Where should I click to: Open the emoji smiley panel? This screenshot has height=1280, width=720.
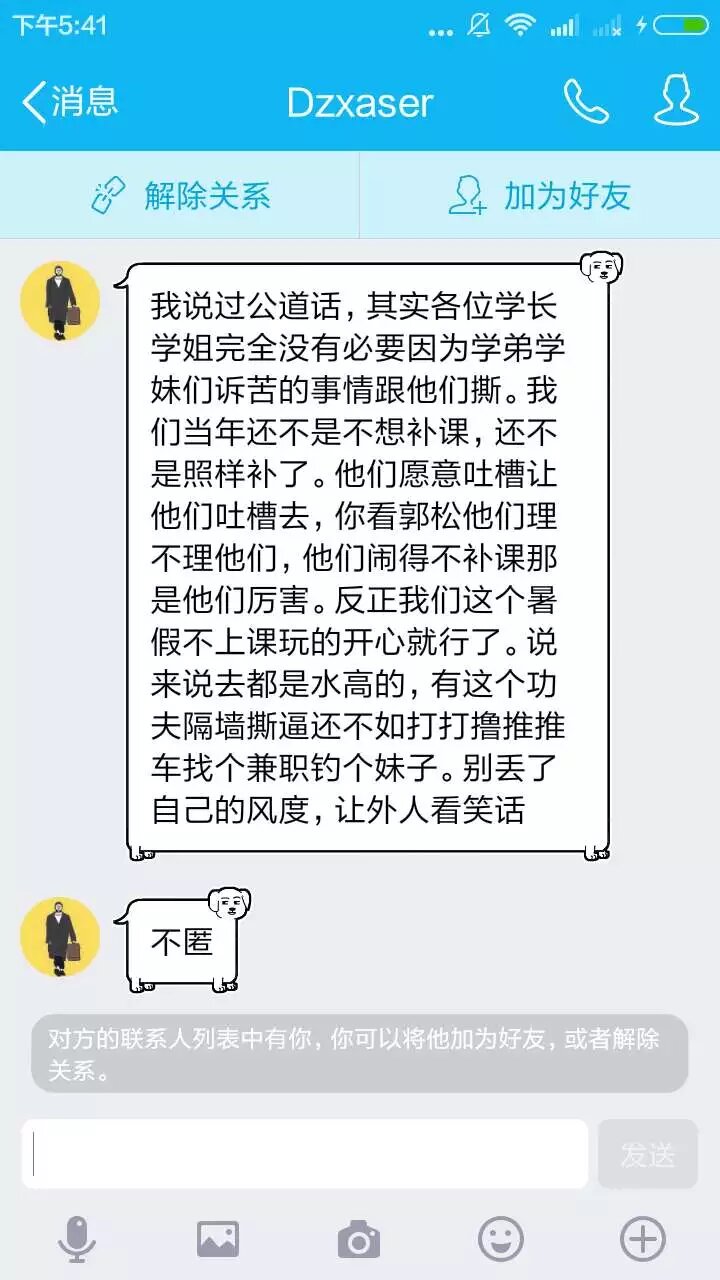501,1240
